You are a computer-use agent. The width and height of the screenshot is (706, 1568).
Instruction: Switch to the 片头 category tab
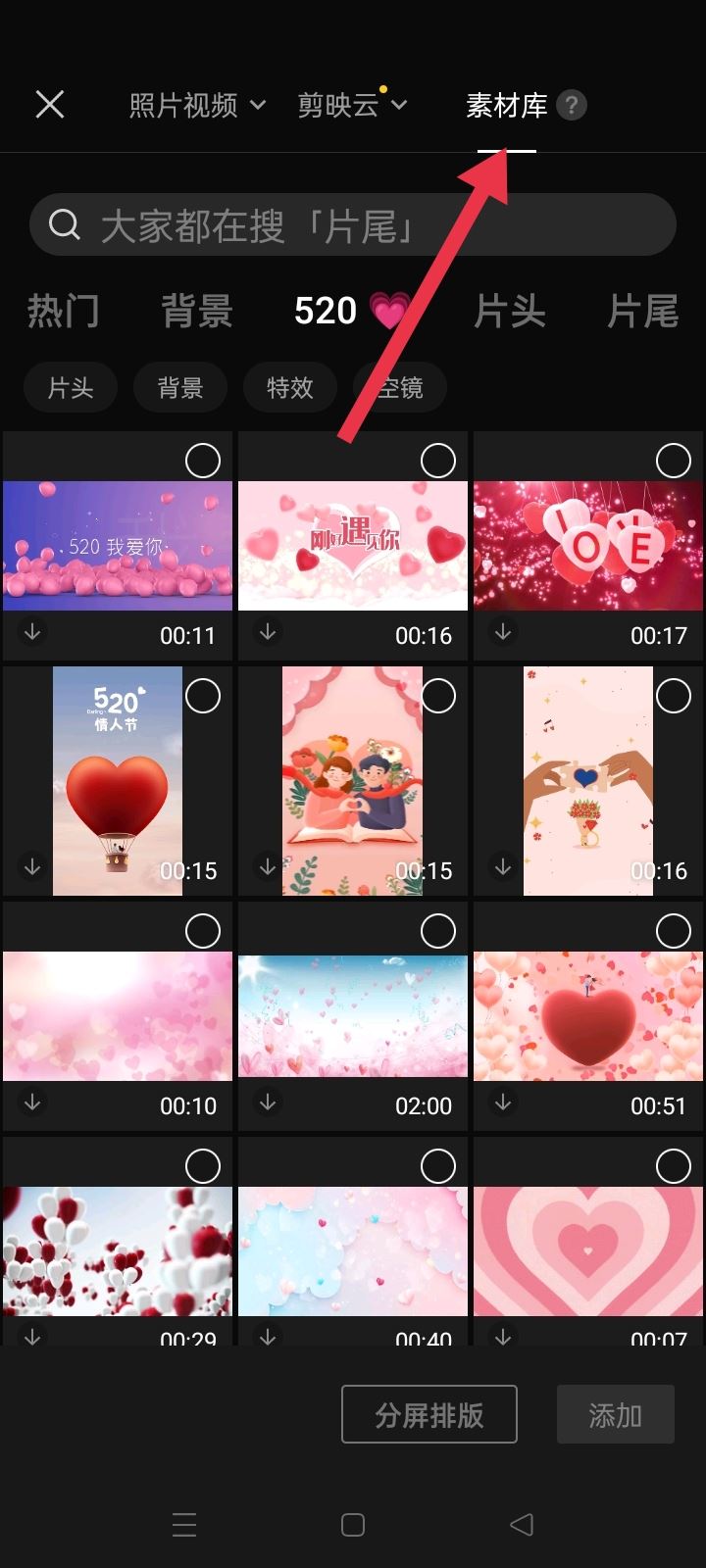tap(509, 311)
